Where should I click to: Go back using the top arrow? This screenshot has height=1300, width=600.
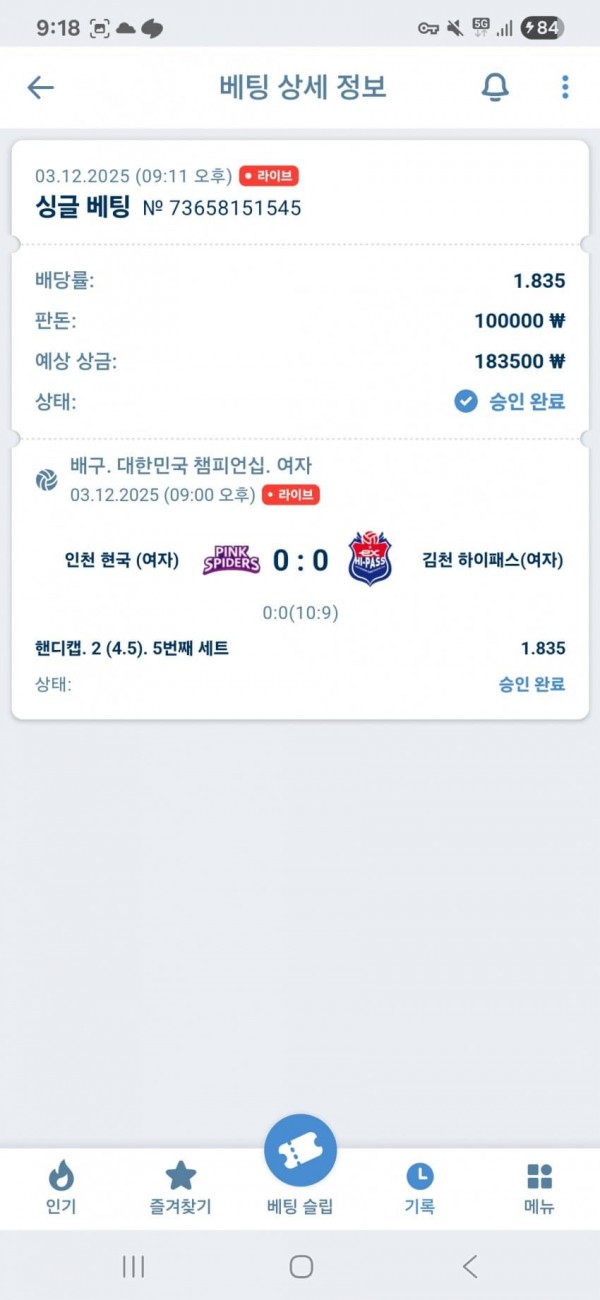pyautogui.click(x=40, y=87)
